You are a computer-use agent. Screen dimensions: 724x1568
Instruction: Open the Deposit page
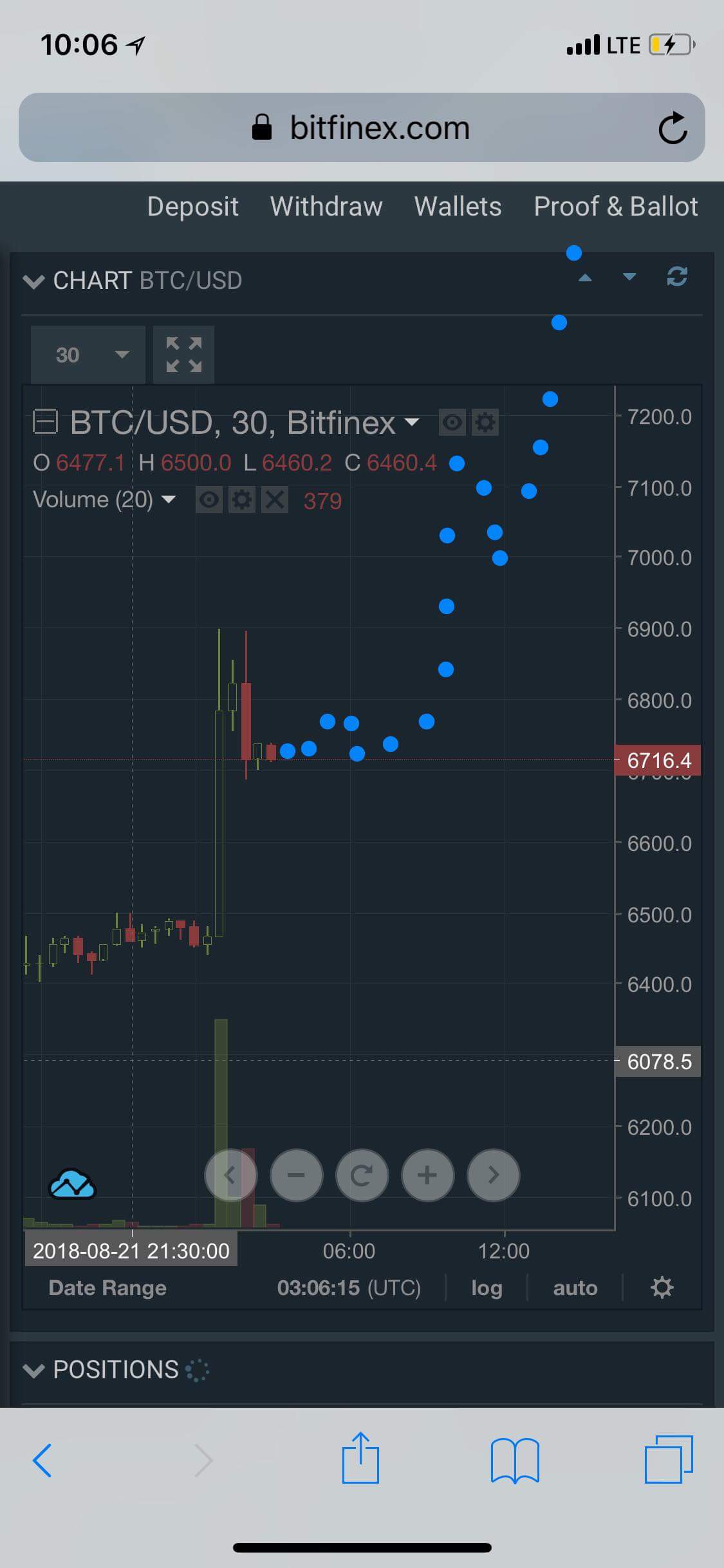[x=192, y=207]
